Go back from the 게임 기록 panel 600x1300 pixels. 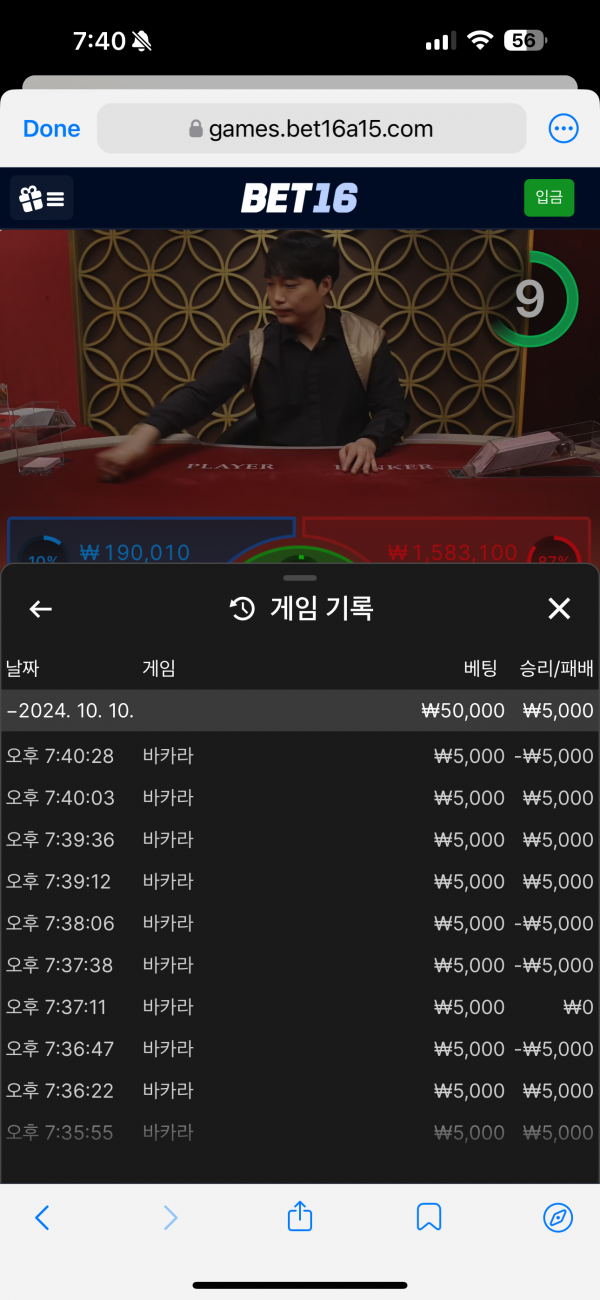coord(40,609)
